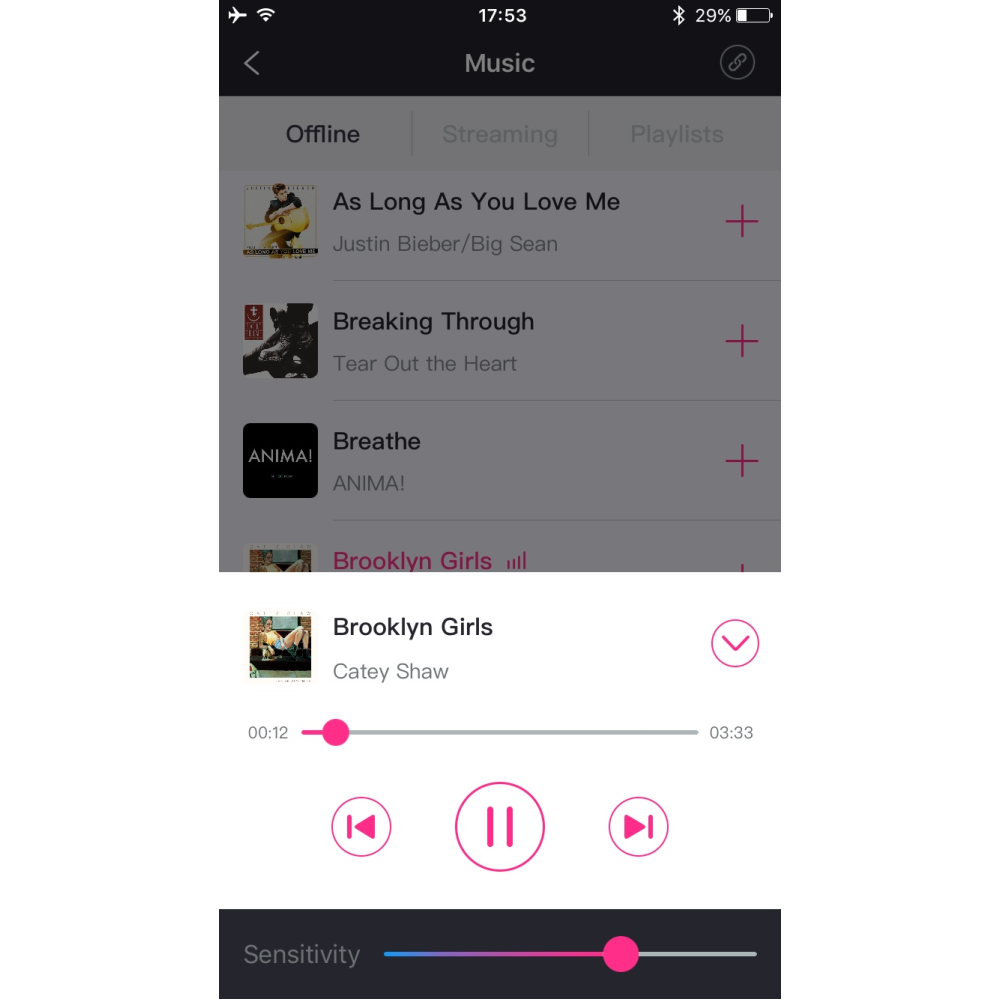Switch to the Offline tab

[322, 134]
